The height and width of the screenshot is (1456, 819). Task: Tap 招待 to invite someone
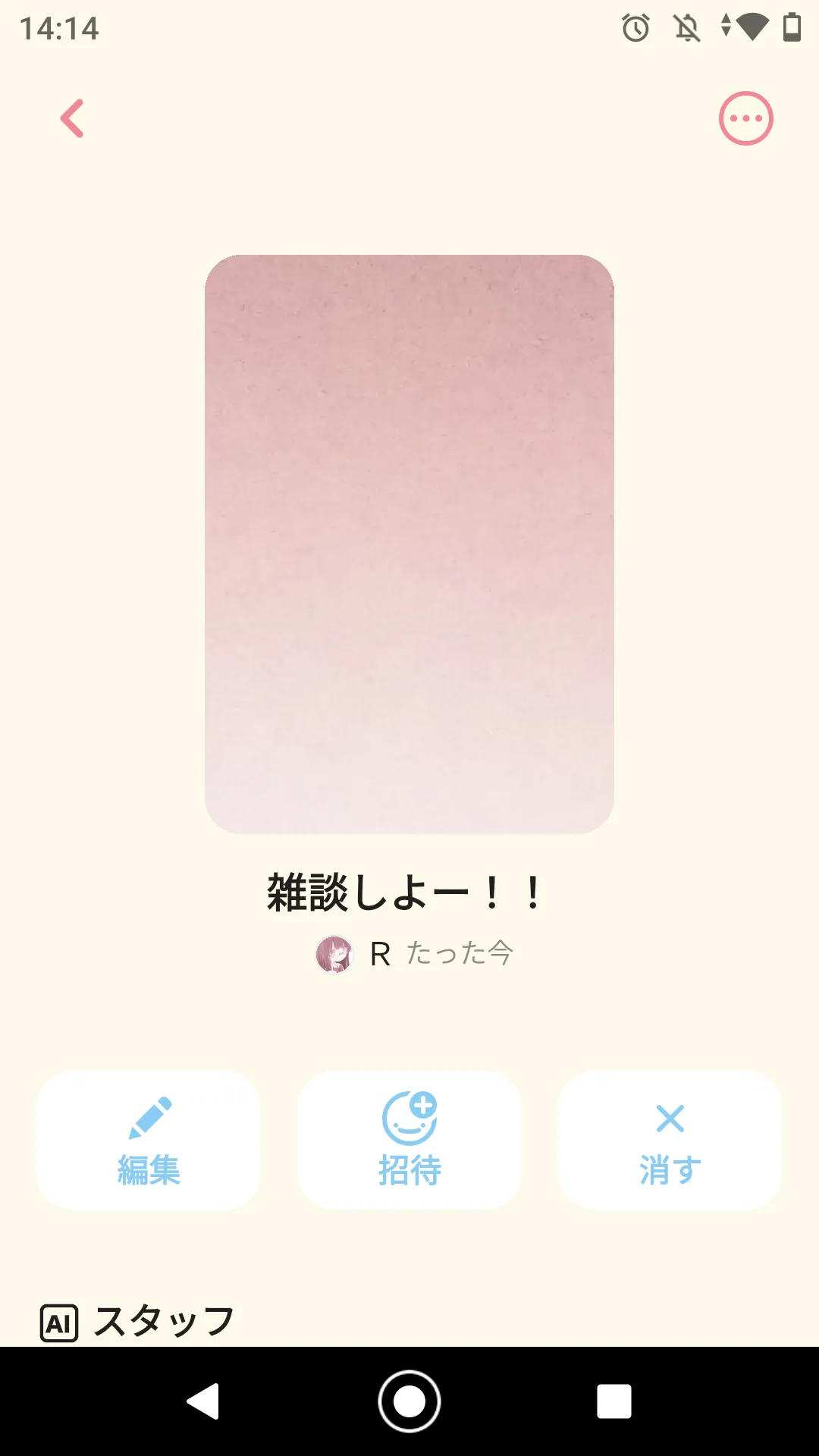[x=409, y=1140]
